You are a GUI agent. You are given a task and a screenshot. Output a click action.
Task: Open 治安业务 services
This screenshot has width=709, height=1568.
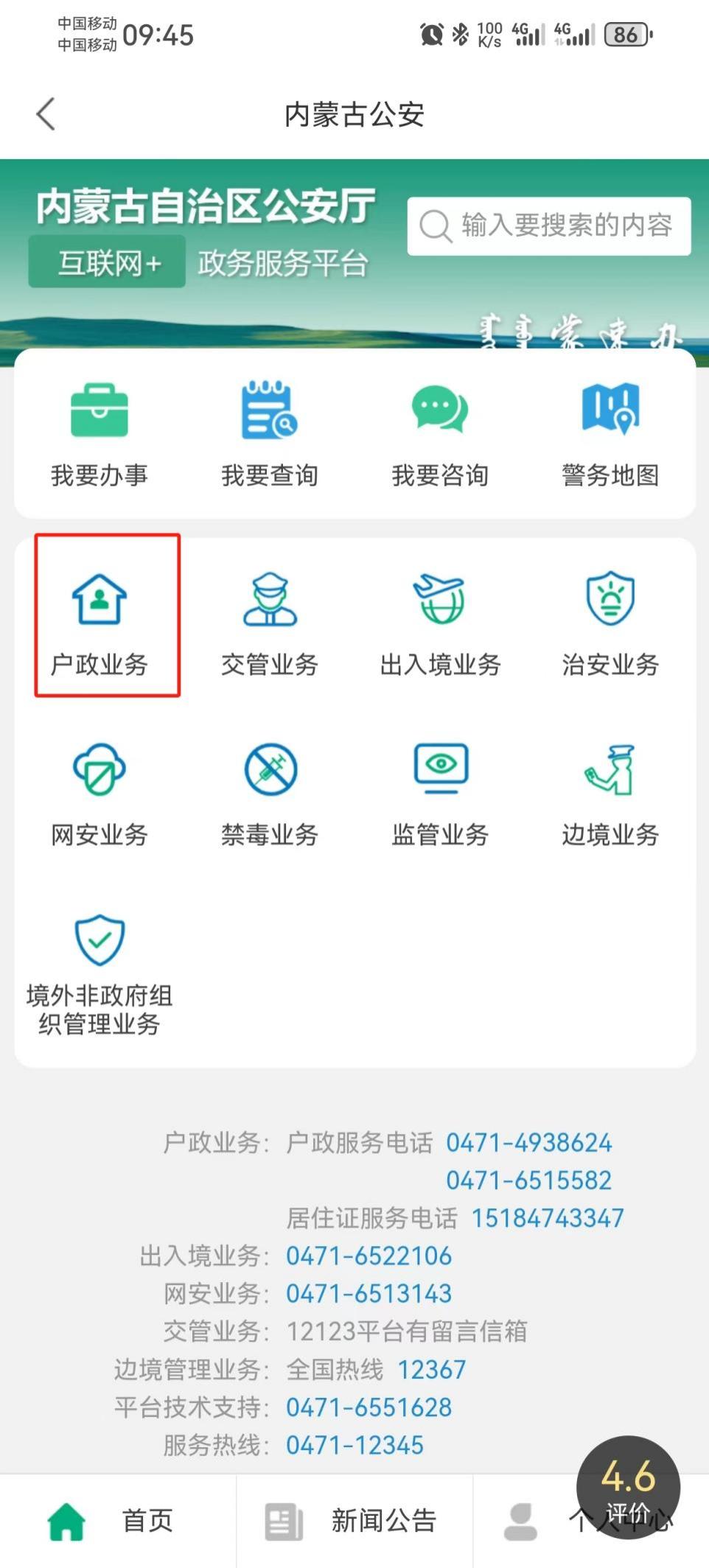click(x=610, y=623)
